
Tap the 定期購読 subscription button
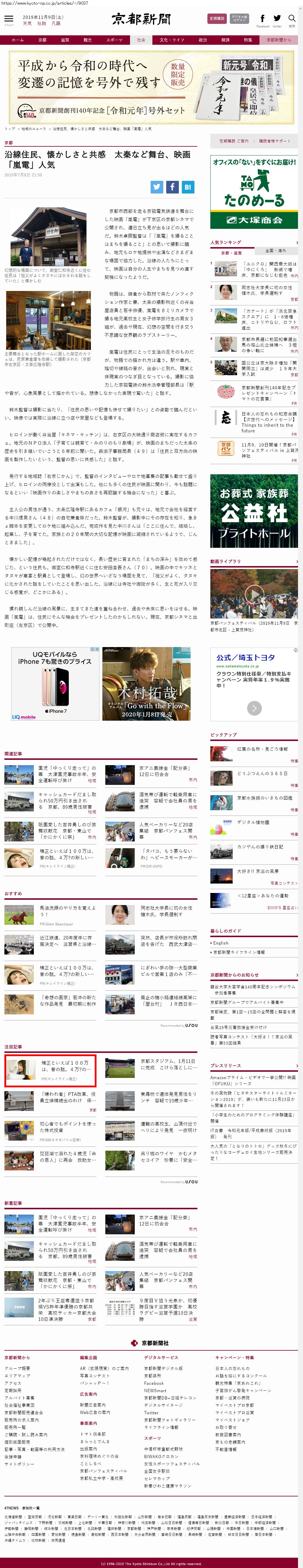pyautogui.click(x=217, y=18)
